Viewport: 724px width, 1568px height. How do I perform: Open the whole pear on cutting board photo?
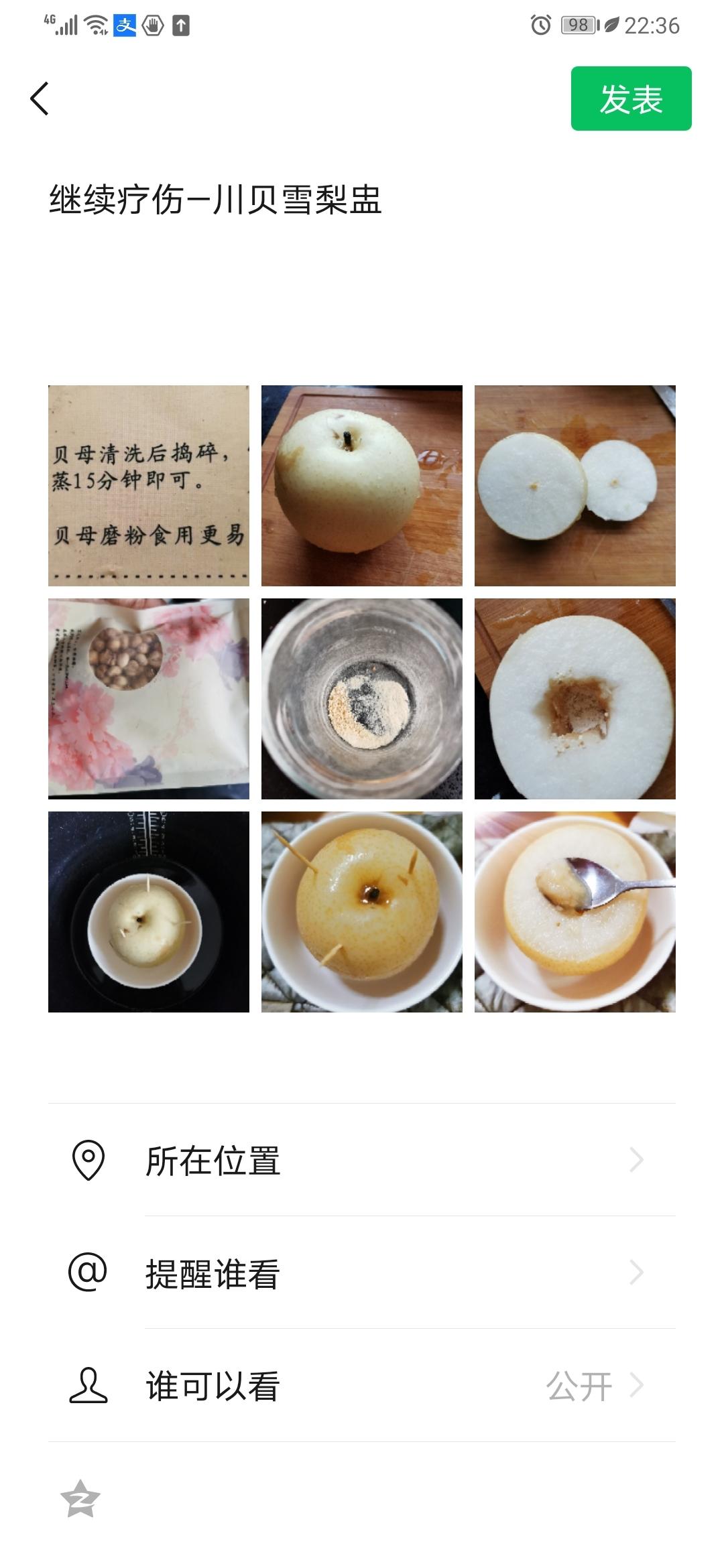click(x=362, y=486)
